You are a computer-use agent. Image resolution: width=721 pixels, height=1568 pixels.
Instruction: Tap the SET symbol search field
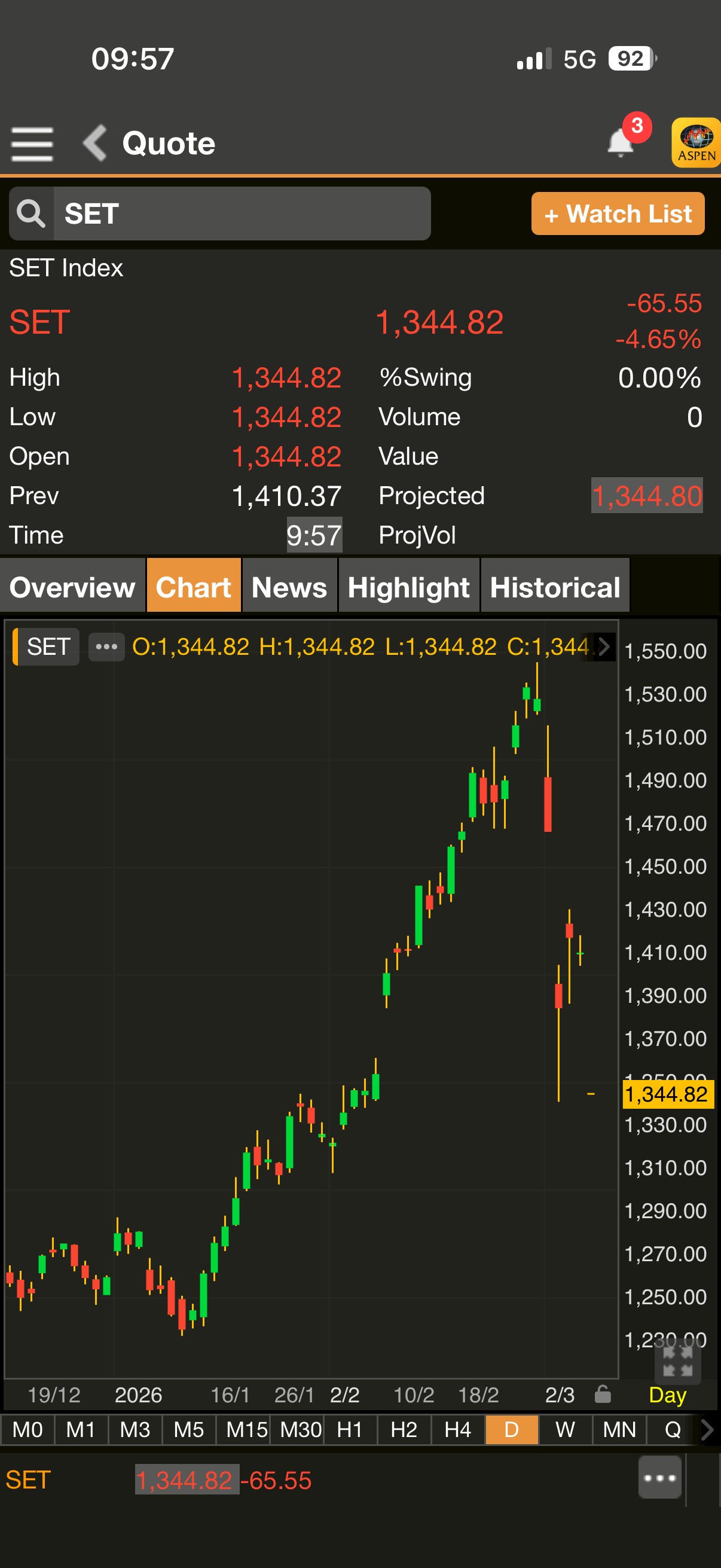click(241, 213)
